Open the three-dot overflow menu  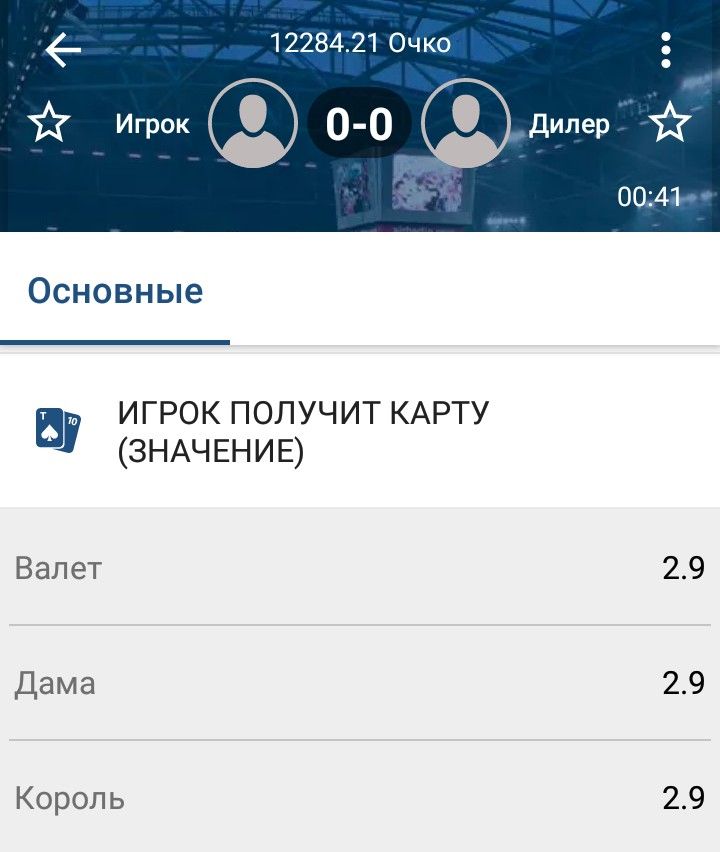(x=665, y=50)
